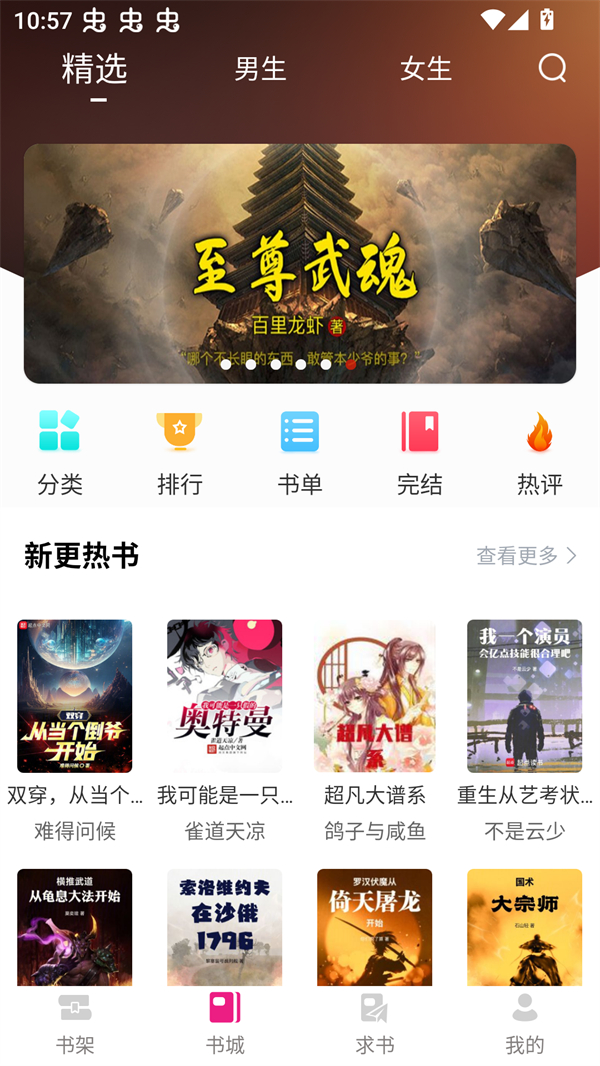Switch to the 女生 tab
600x1066 pixels.
426,68
